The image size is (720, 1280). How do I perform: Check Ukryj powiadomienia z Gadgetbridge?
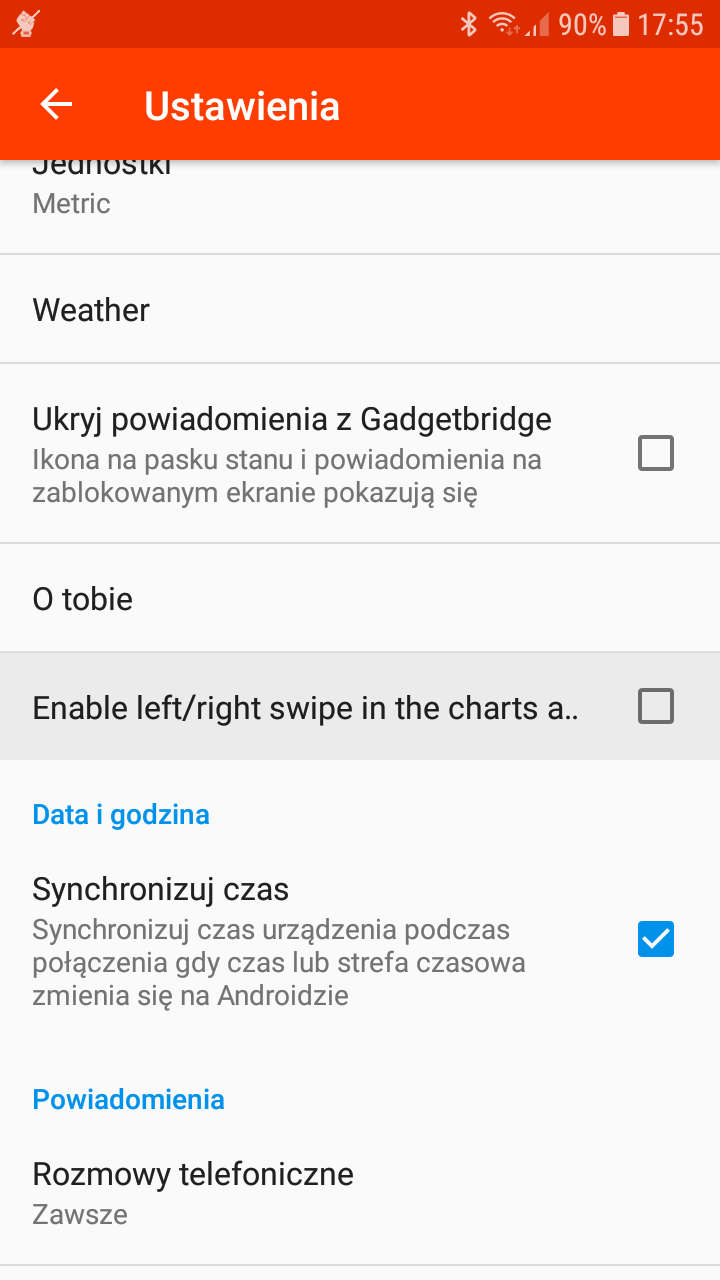coord(655,453)
